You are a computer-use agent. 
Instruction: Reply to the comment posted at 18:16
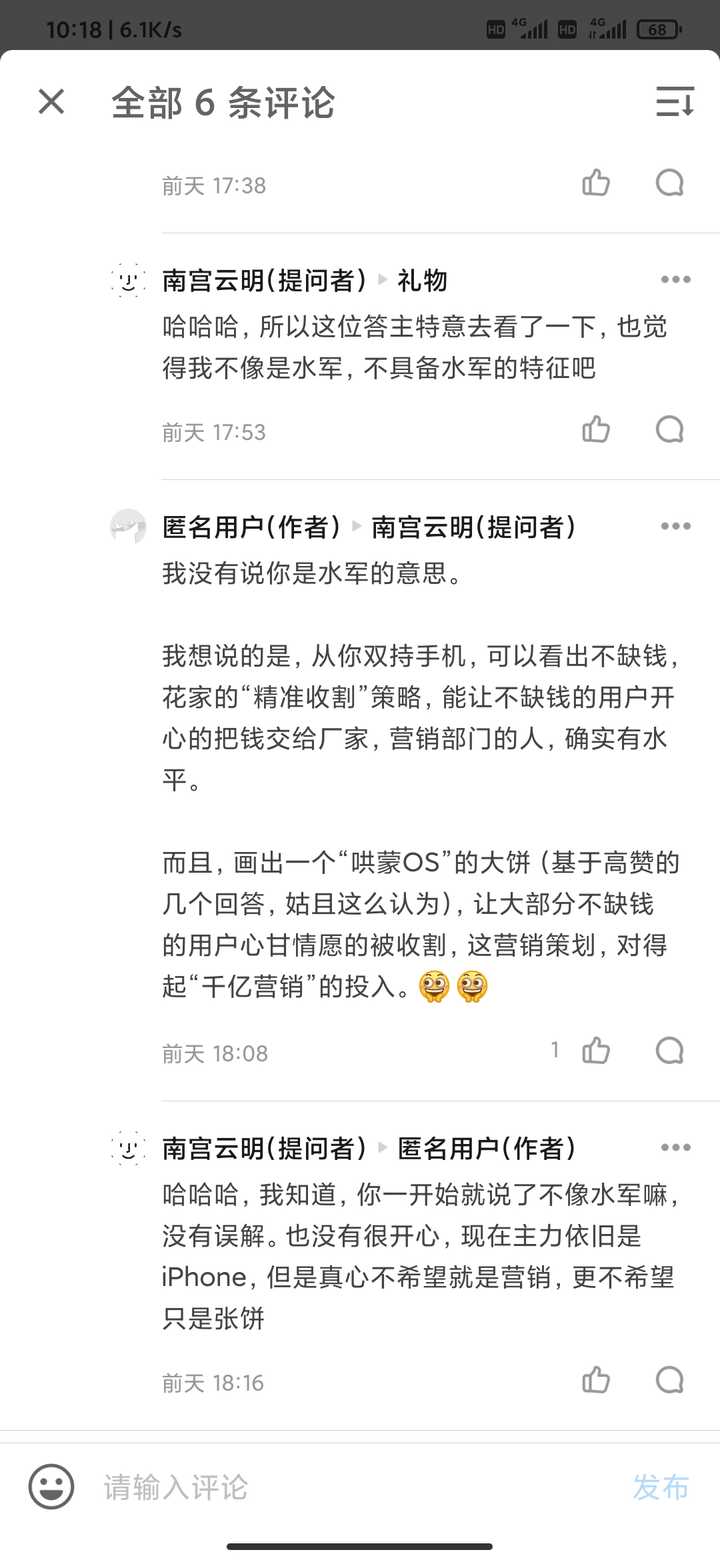(x=669, y=1381)
